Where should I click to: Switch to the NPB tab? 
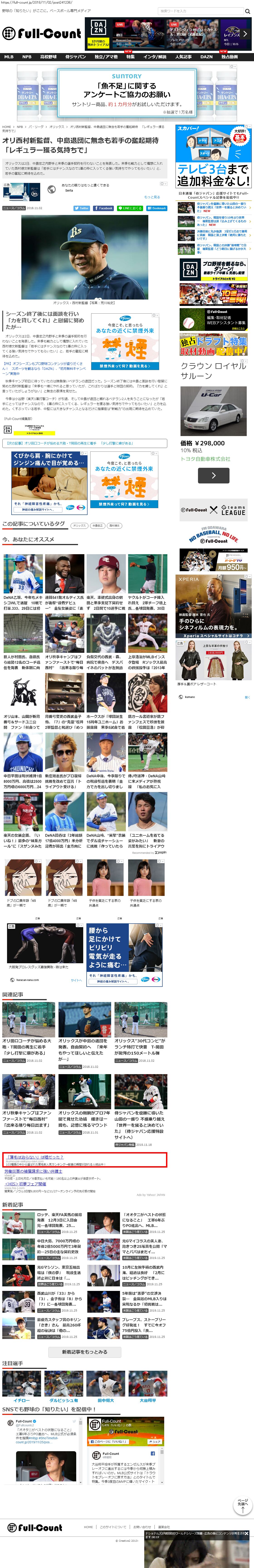point(27,57)
